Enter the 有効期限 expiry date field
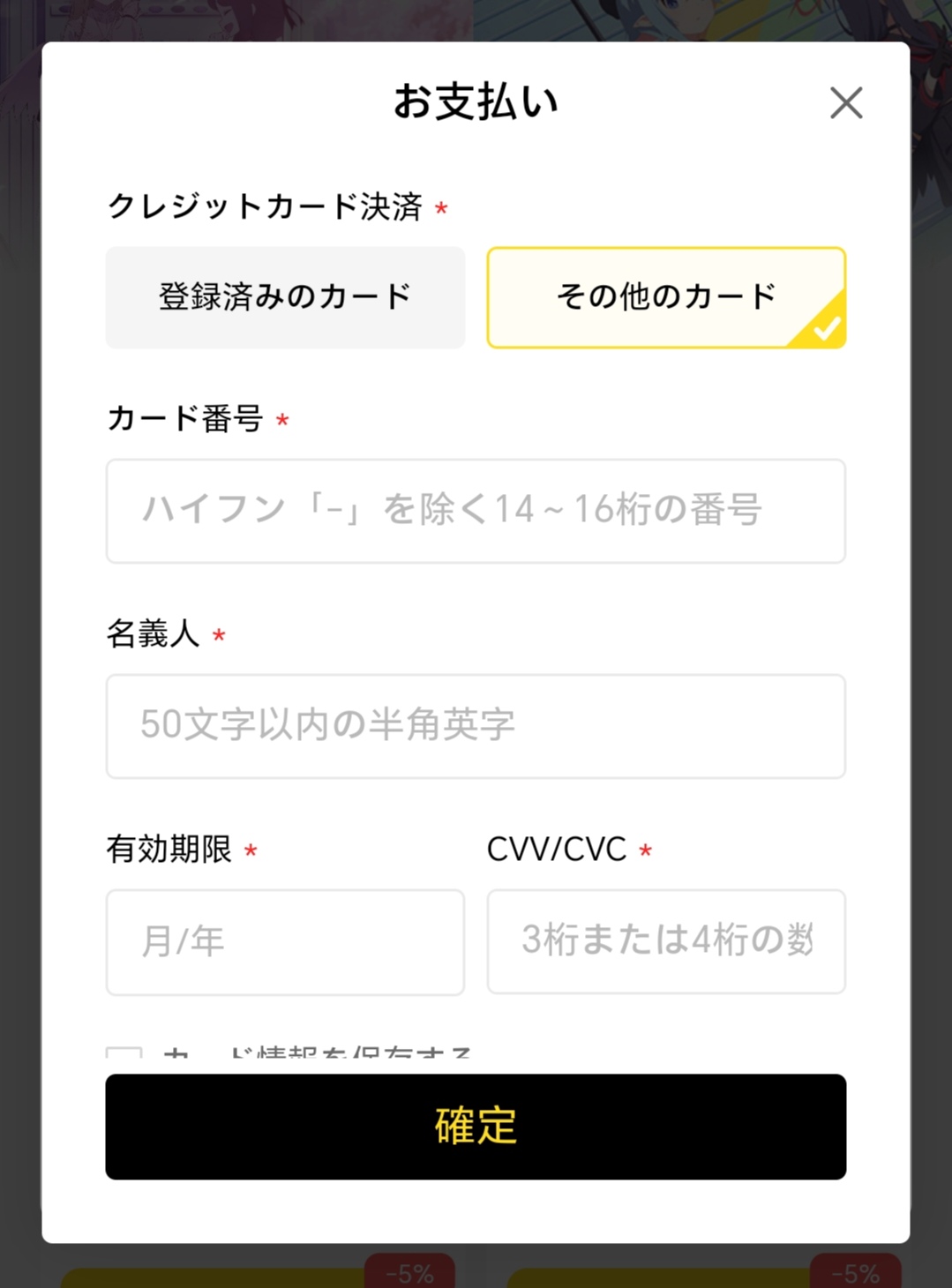This screenshot has width=952, height=1288. (x=285, y=941)
